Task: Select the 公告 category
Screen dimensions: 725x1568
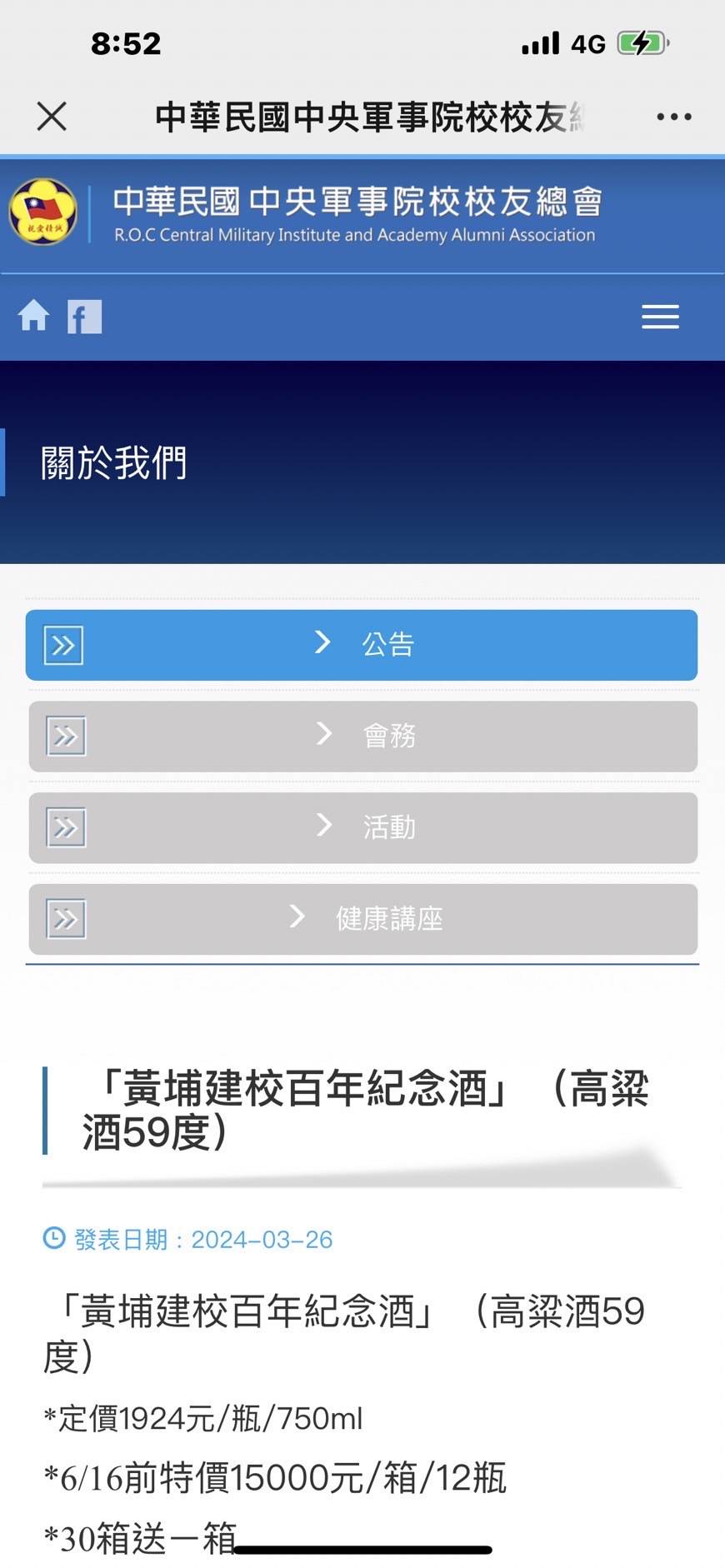Action: click(362, 645)
